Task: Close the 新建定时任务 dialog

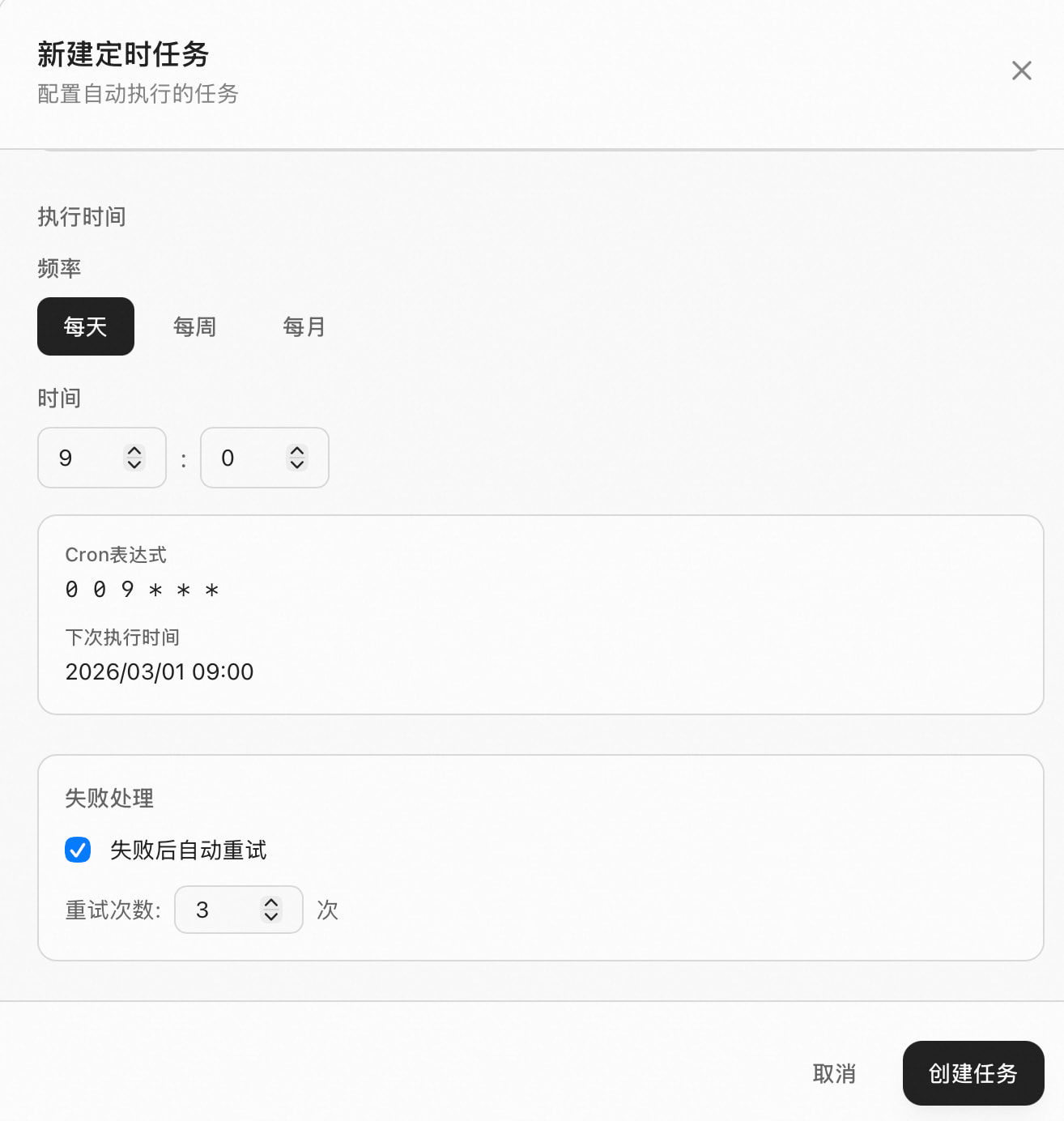Action: tap(1021, 70)
